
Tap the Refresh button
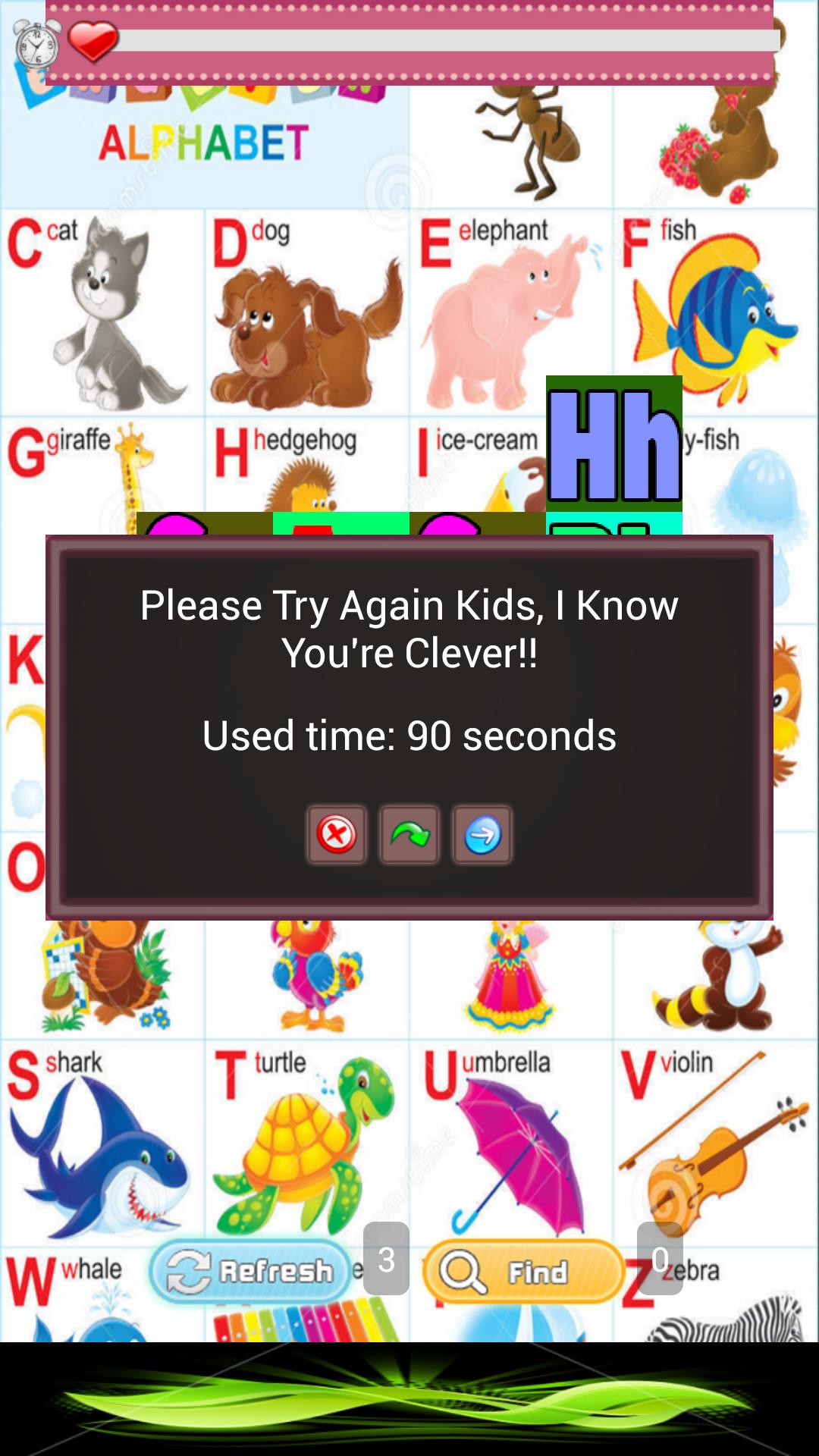pos(250,1271)
